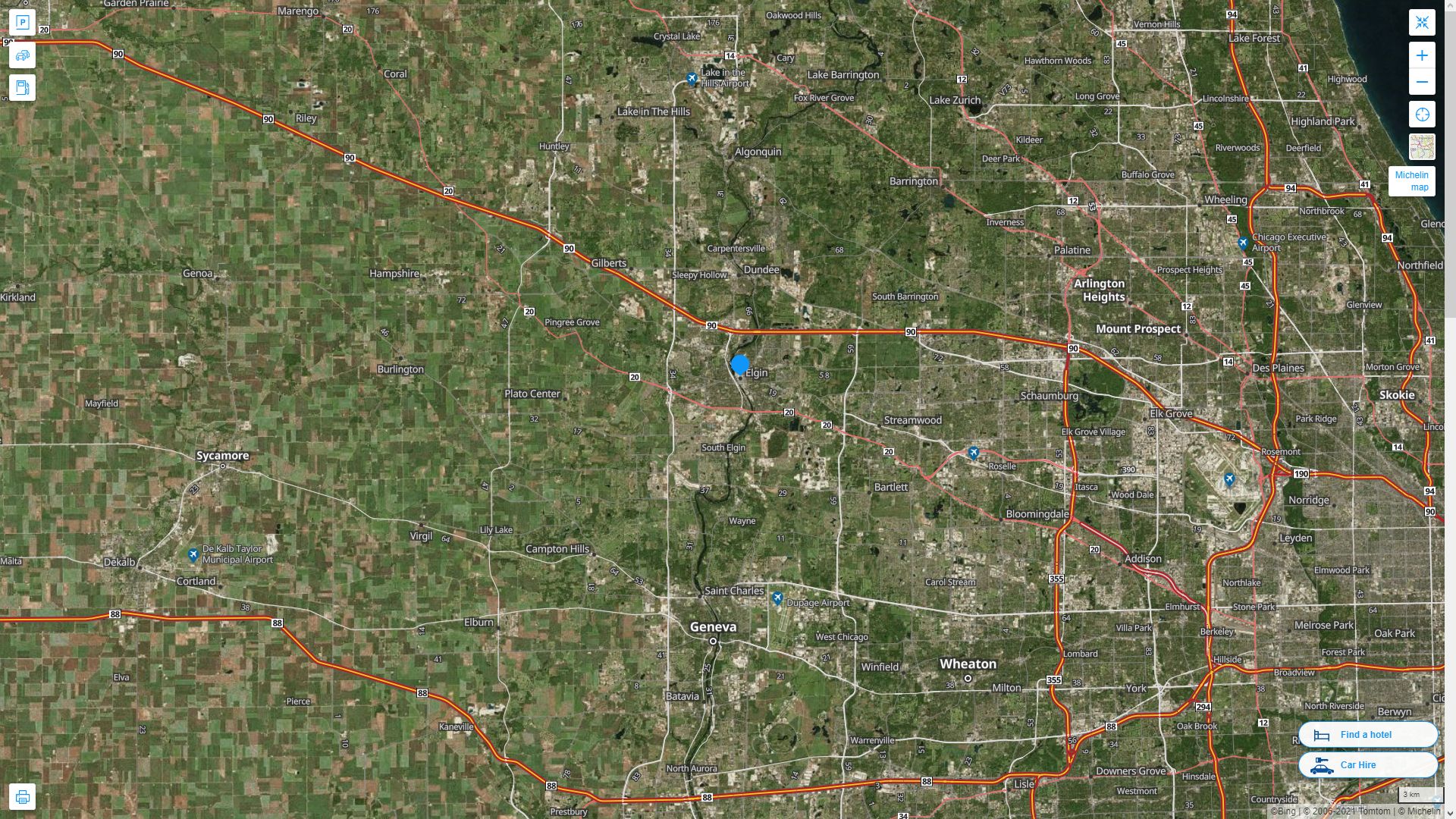Switch to Michelin map view

(x=1411, y=181)
